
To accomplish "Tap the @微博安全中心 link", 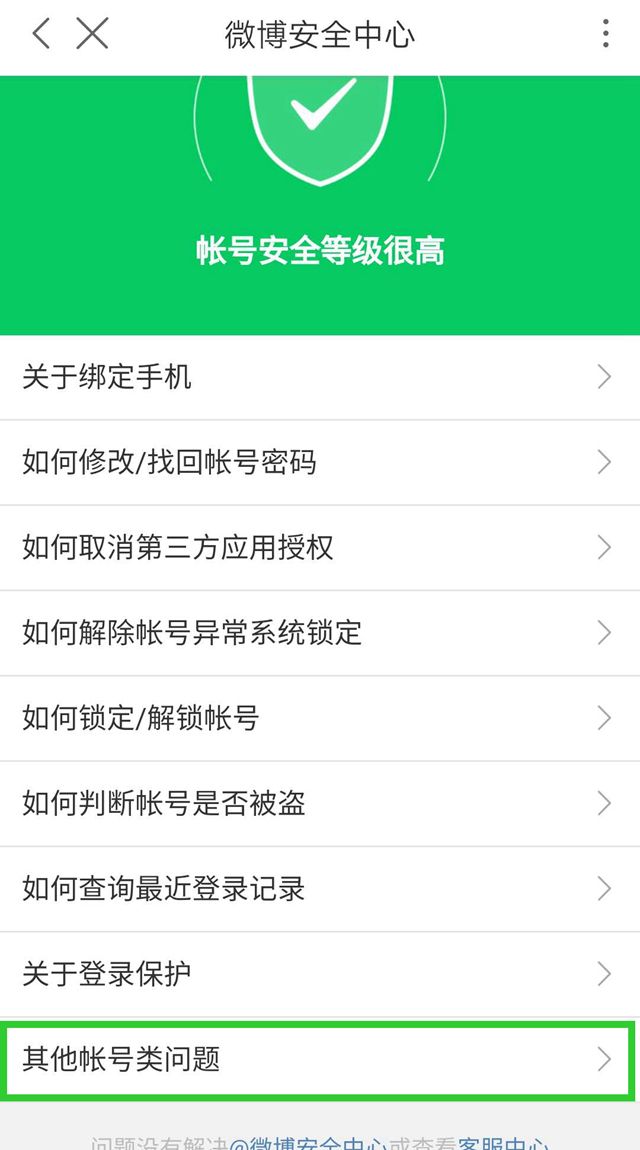I will pos(308,1143).
